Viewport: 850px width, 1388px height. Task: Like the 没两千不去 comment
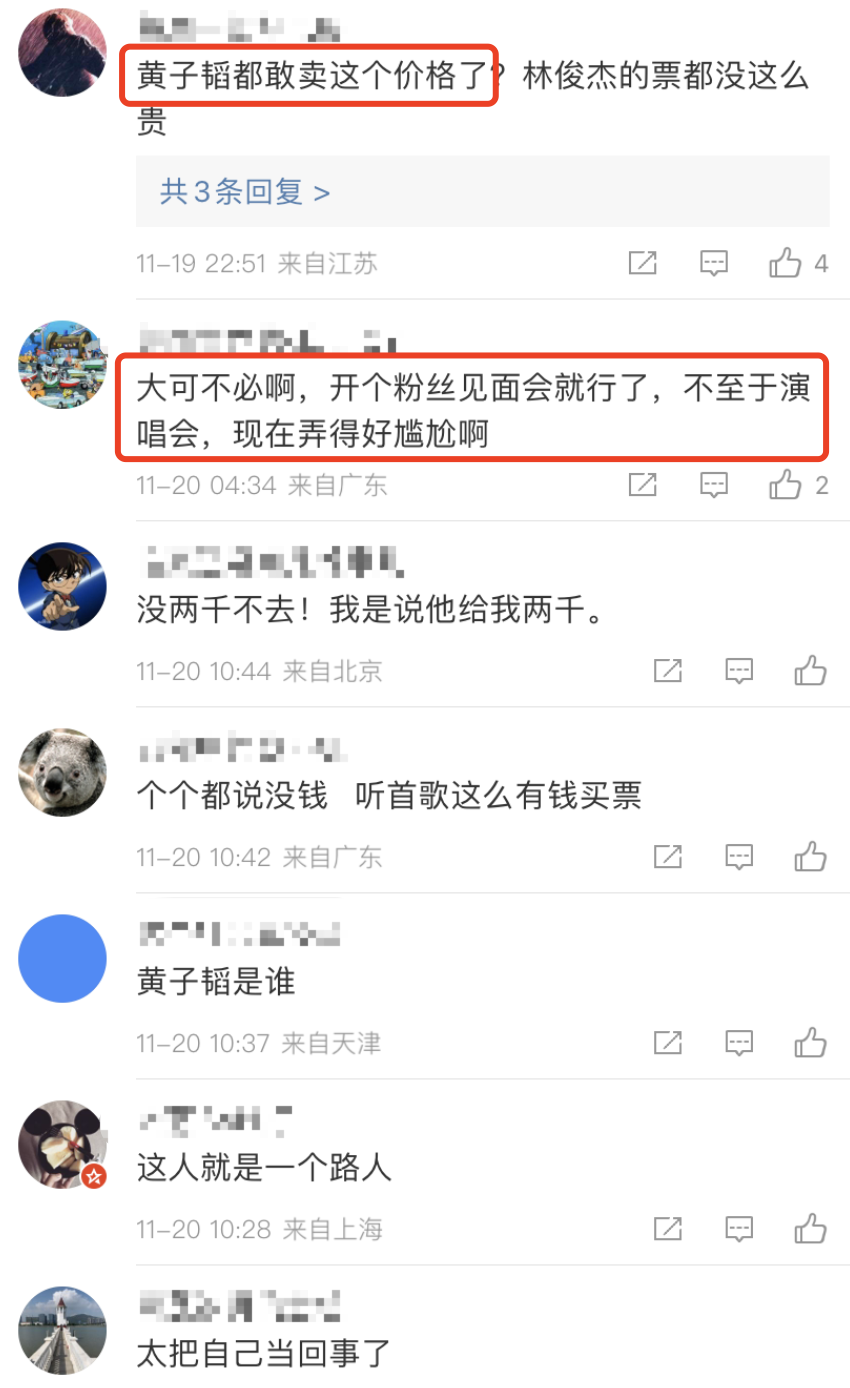tap(810, 671)
